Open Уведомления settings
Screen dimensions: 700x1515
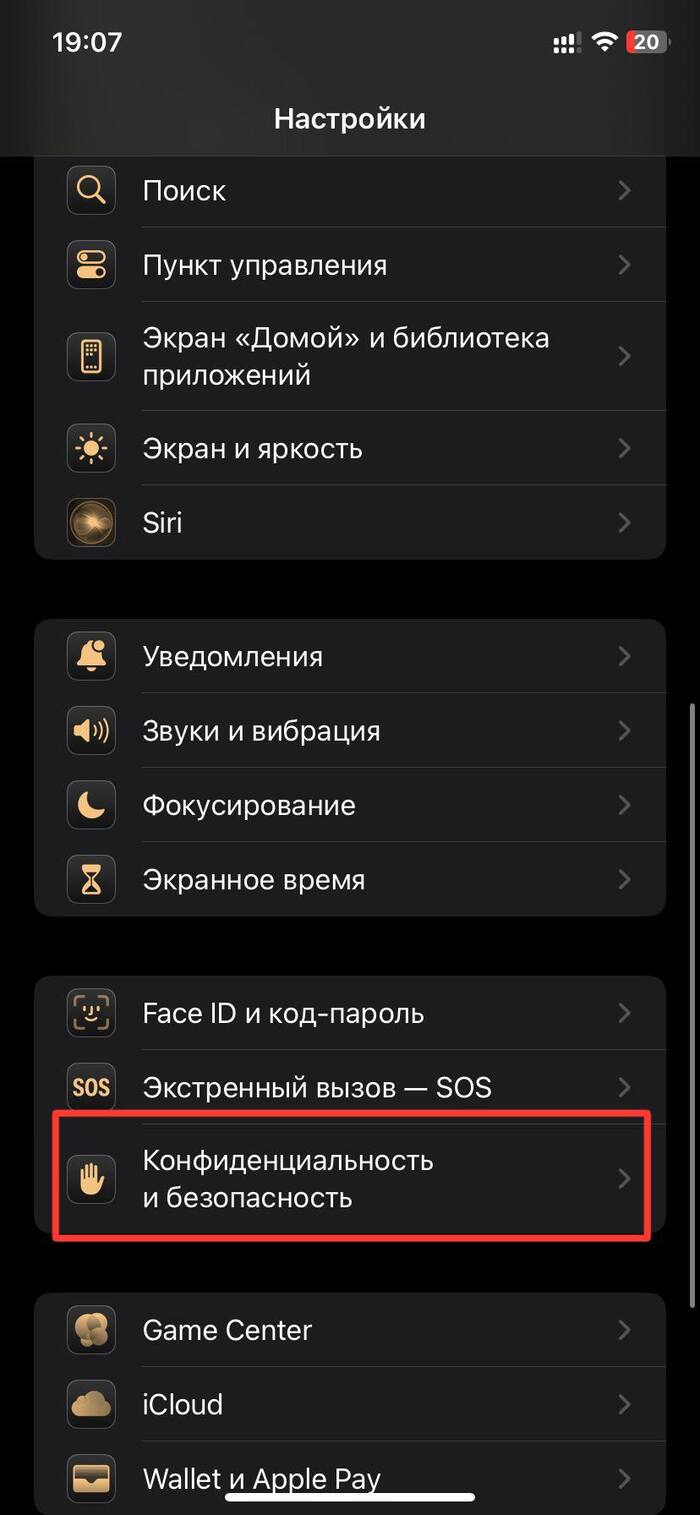coord(350,657)
